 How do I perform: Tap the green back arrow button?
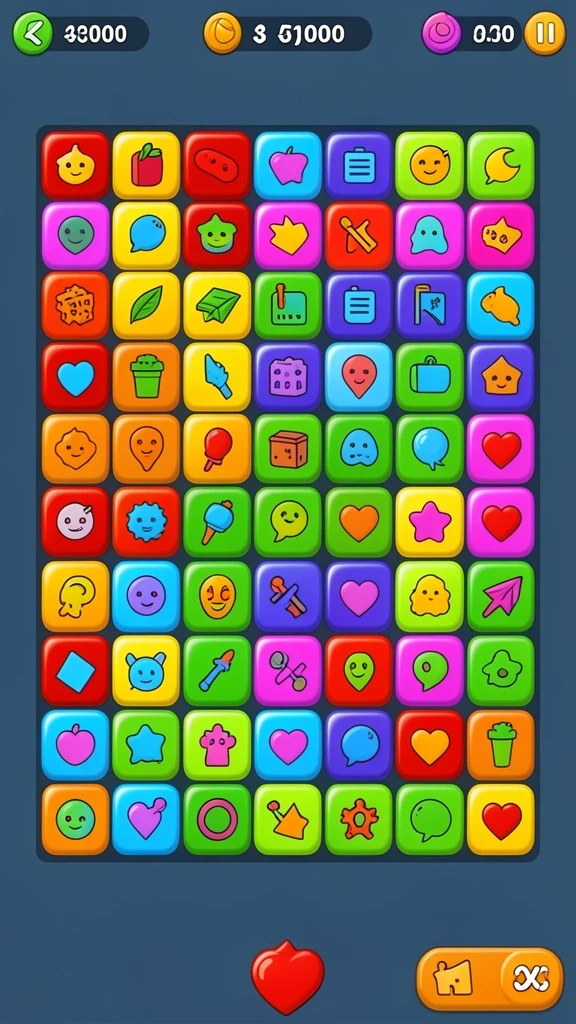point(33,33)
